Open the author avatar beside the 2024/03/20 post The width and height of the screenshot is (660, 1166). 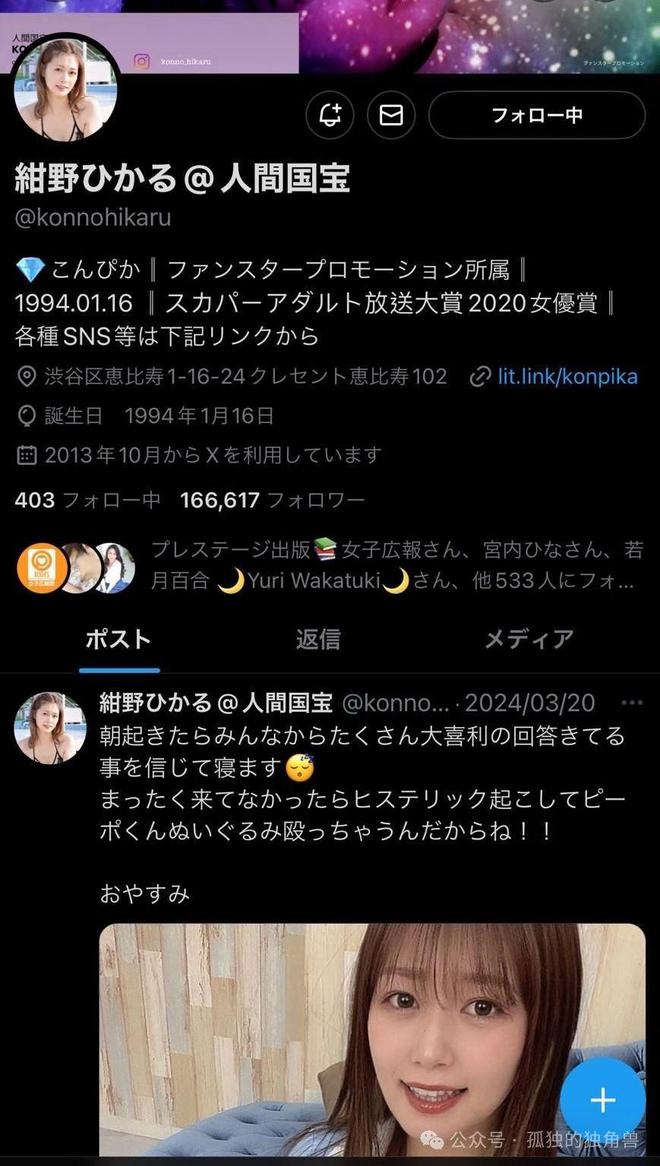click(x=50, y=727)
